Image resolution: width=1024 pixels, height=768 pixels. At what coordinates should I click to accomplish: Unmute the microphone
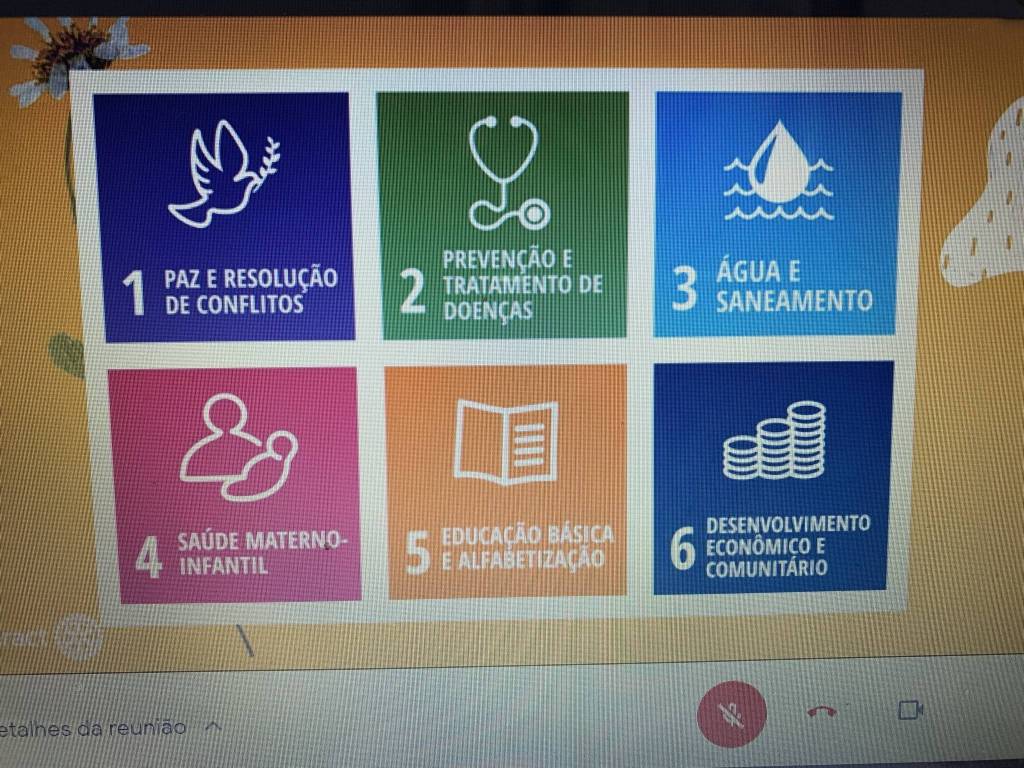[x=732, y=714]
